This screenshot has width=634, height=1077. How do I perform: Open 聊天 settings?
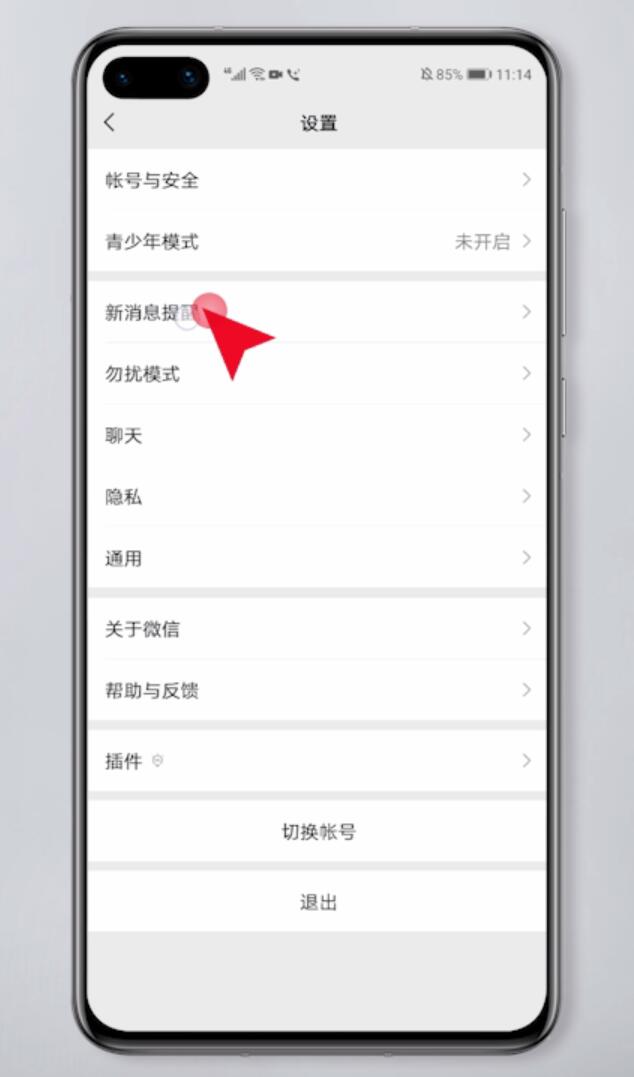coord(317,435)
